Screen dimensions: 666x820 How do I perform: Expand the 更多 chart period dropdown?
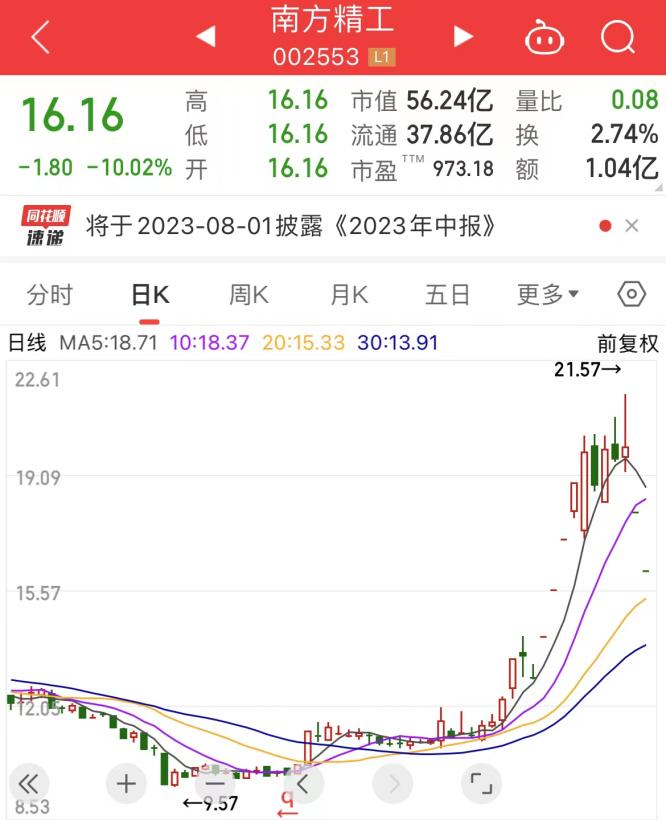(548, 295)
